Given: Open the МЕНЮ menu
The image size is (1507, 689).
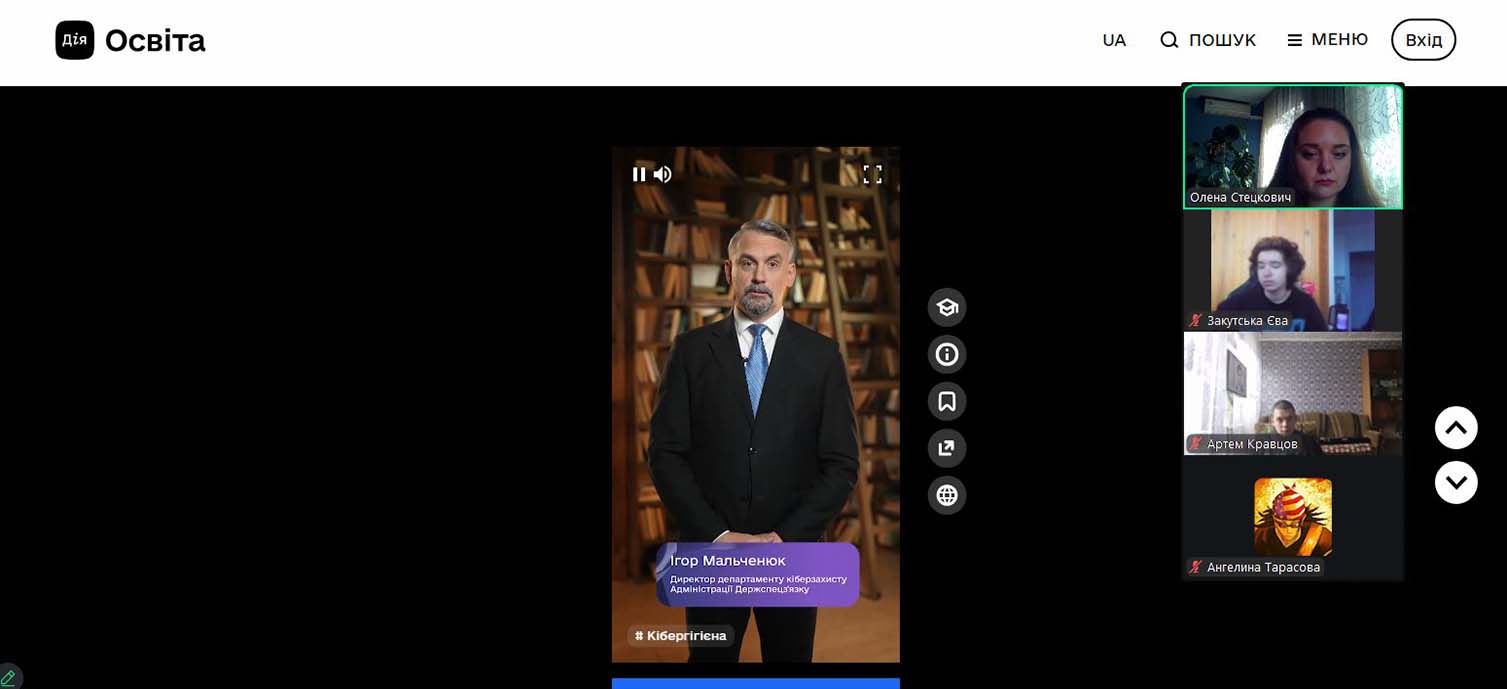Looking at the screenshot, I should tap(1327, 40).
